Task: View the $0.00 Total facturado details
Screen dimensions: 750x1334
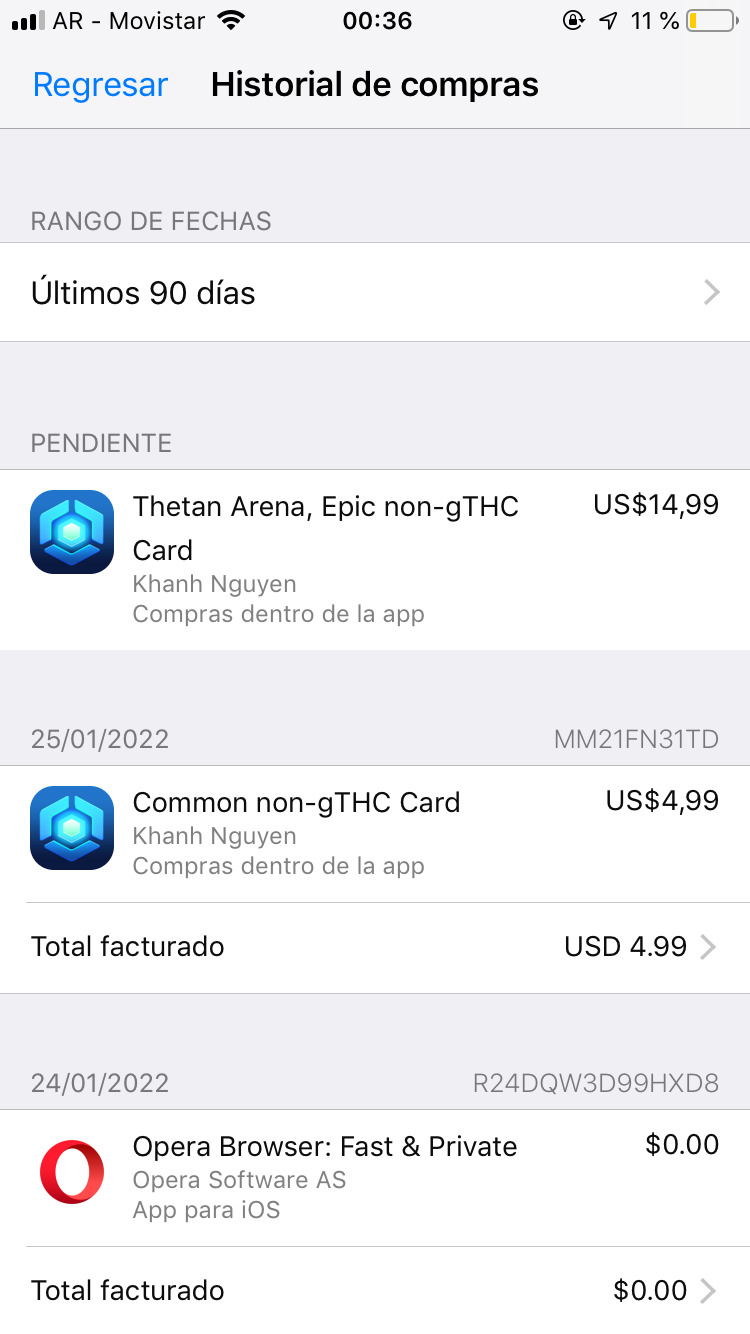Action: 375,1290
